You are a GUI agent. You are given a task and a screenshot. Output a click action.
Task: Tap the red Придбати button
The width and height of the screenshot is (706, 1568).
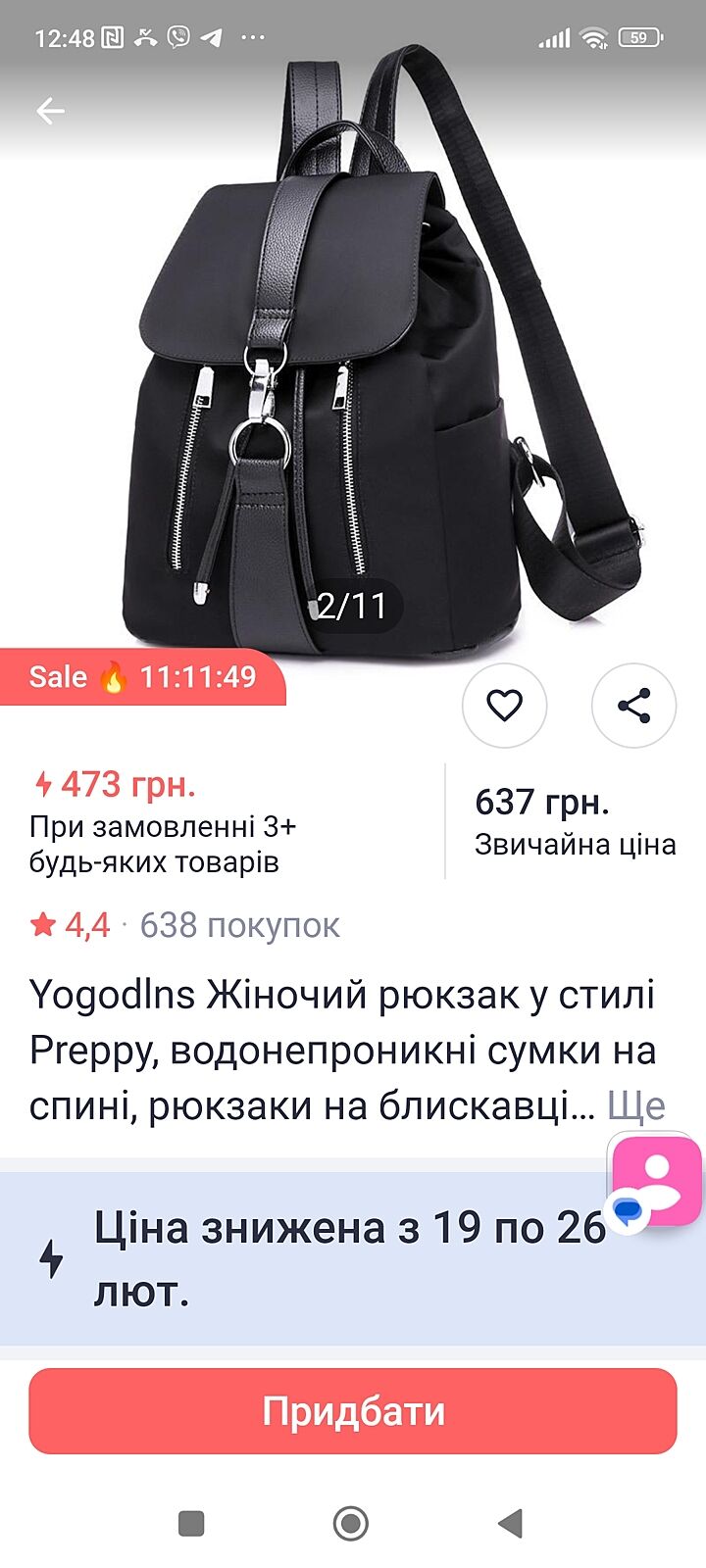353,1411
